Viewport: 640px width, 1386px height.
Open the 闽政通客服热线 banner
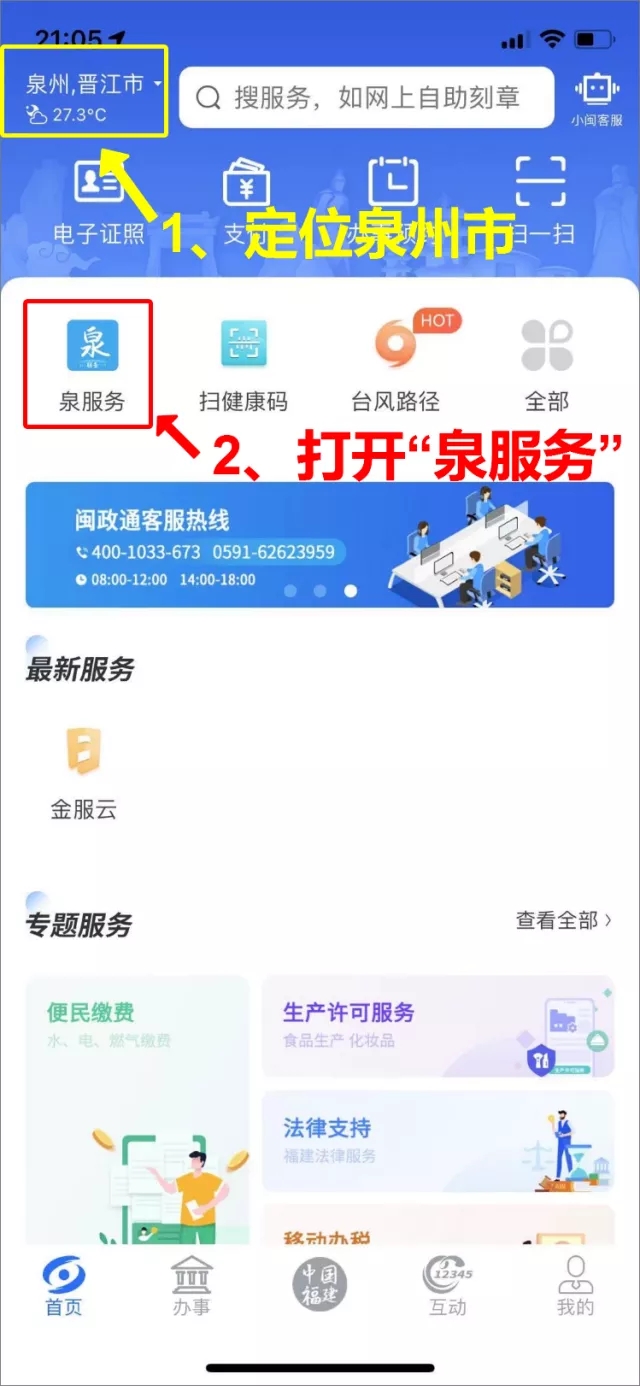(x=320, y=544)
